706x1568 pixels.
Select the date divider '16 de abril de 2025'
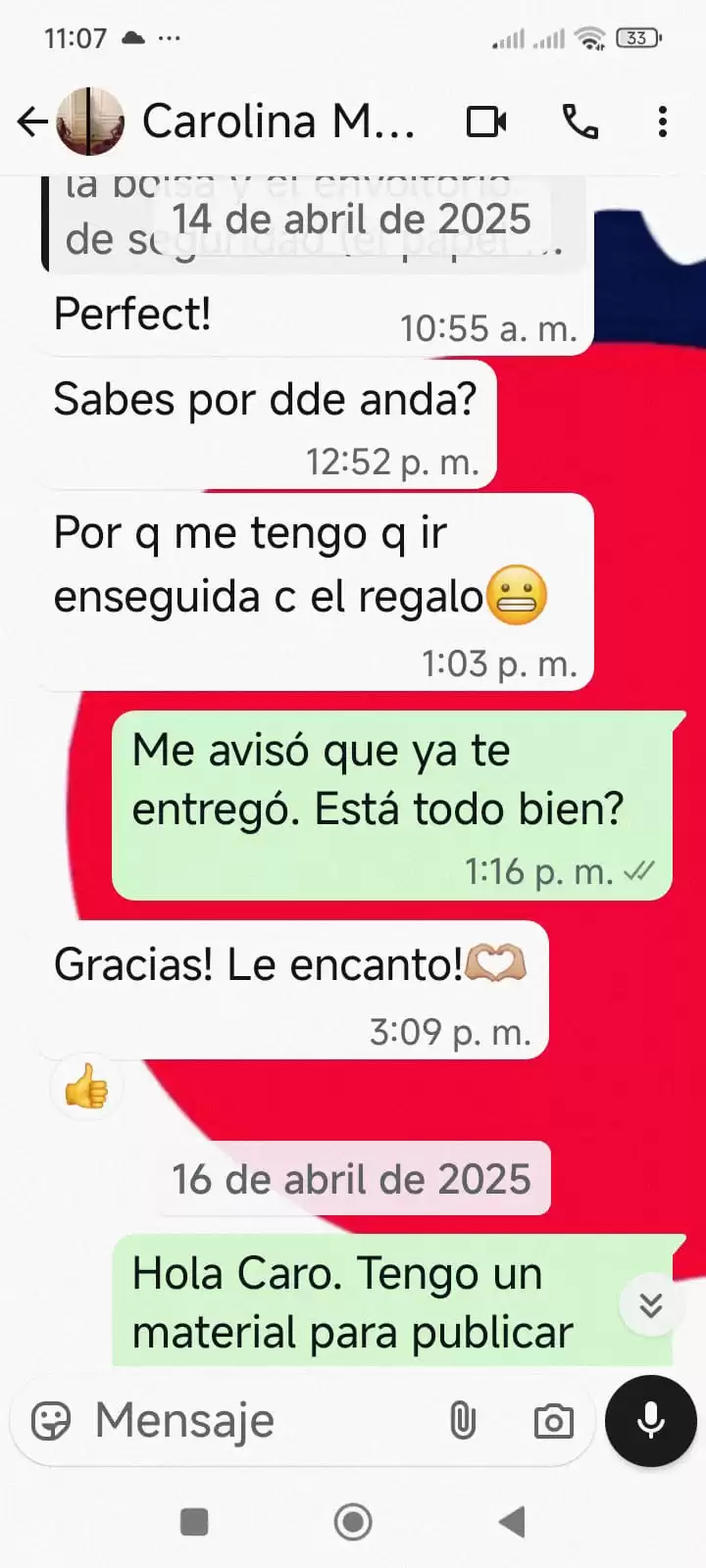pos(353,1179)
